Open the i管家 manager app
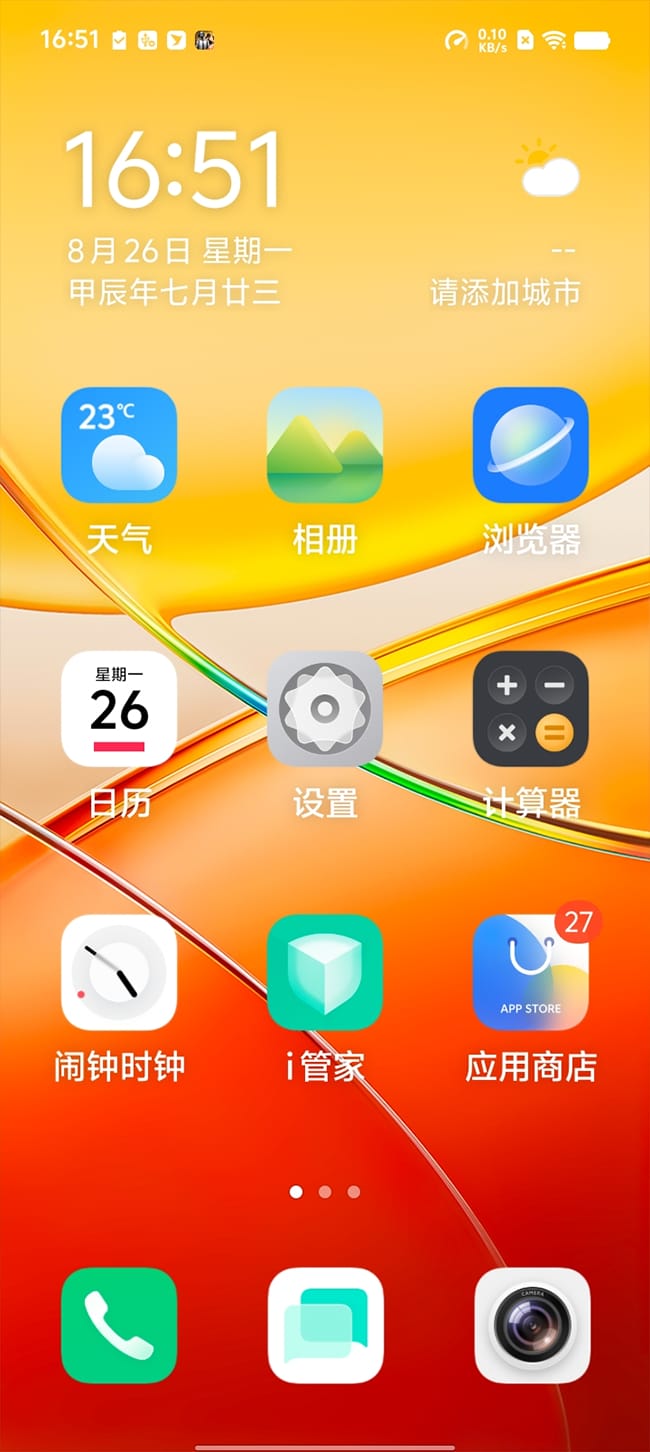 [325, 972]
